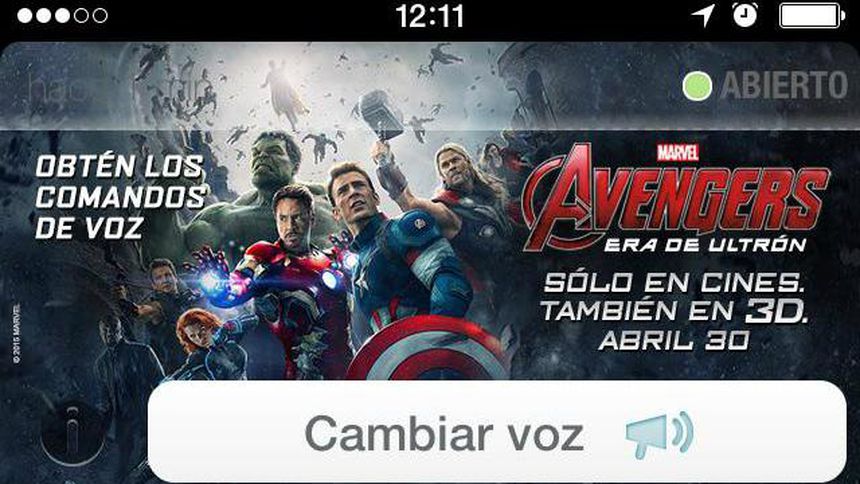Tap the Cambiar voz button

click(x=497, y=435)
